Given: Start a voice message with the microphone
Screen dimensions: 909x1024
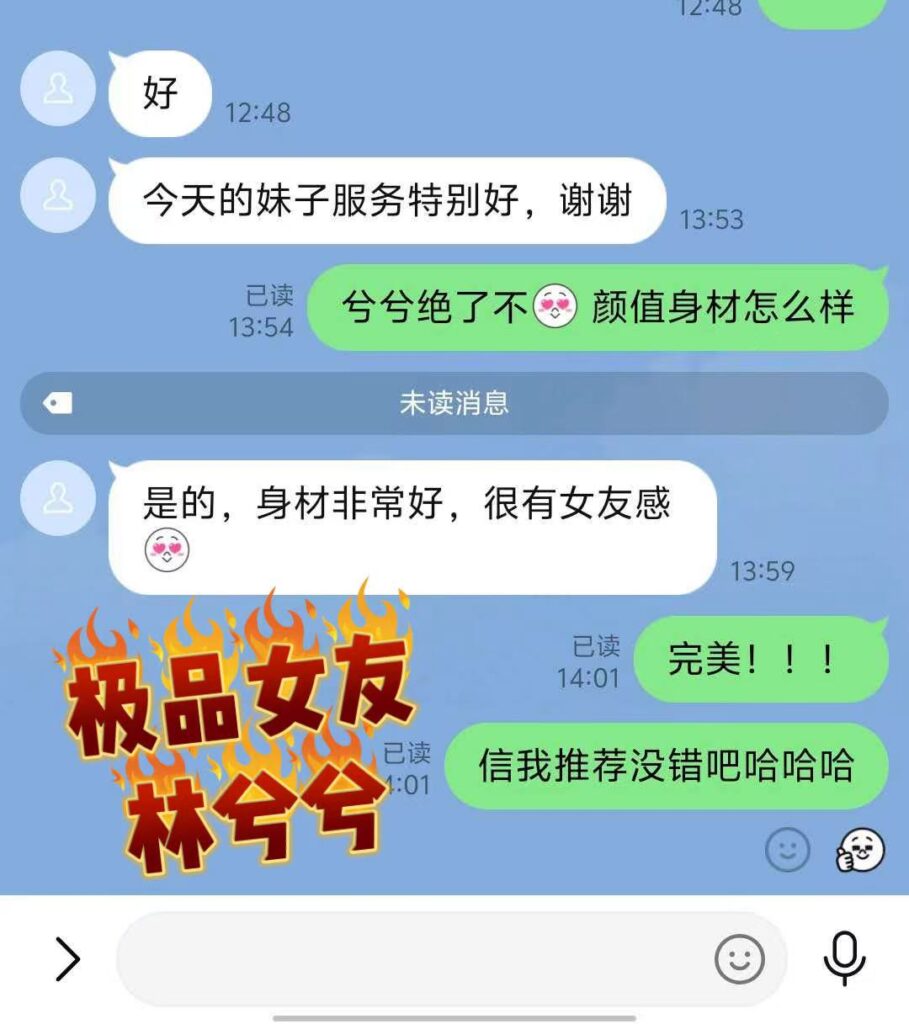Looking at the screenshot, I should click(844, 960).
